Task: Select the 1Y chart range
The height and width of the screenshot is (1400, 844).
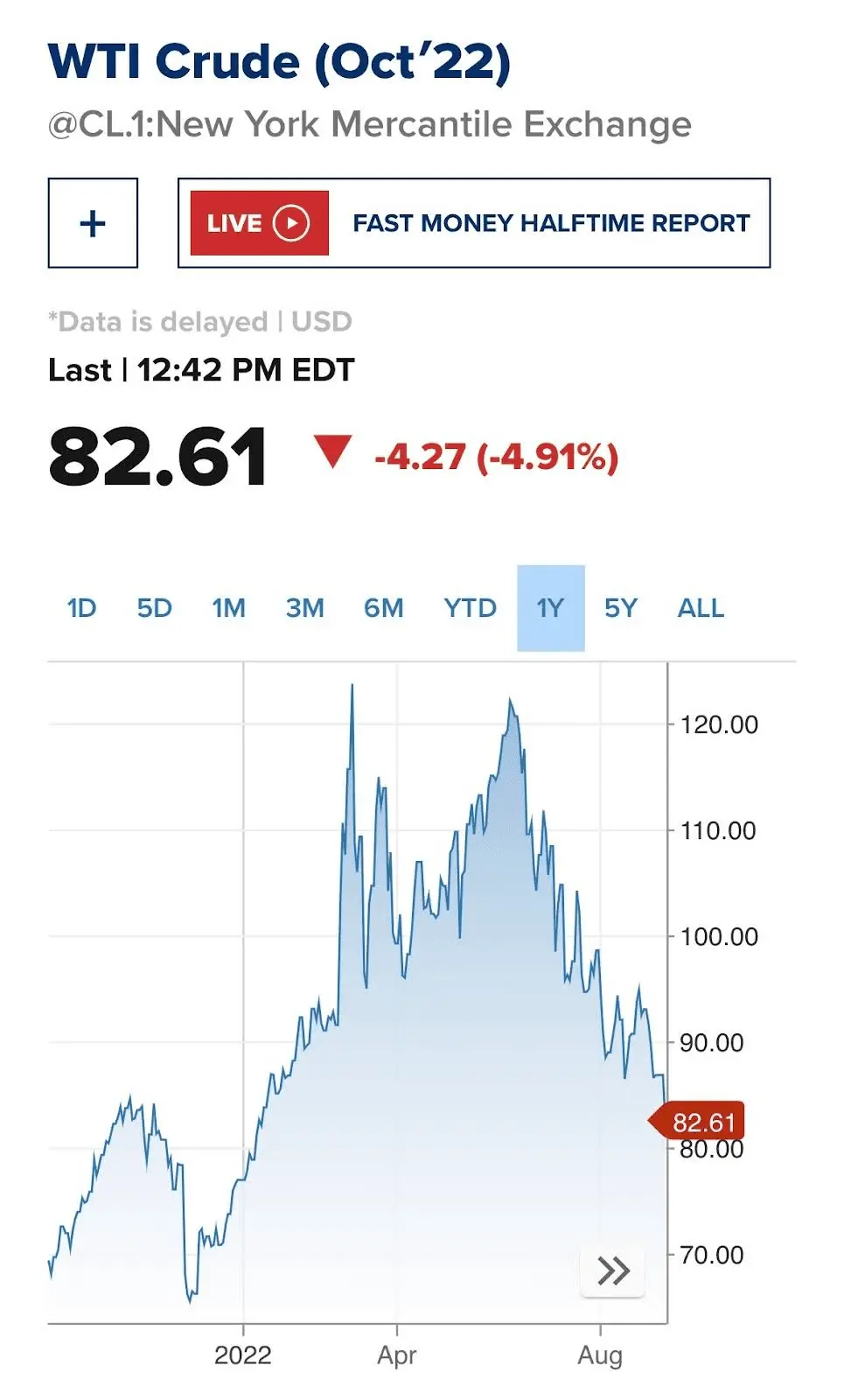Action: pyautogui.click(x=550, y=608)
